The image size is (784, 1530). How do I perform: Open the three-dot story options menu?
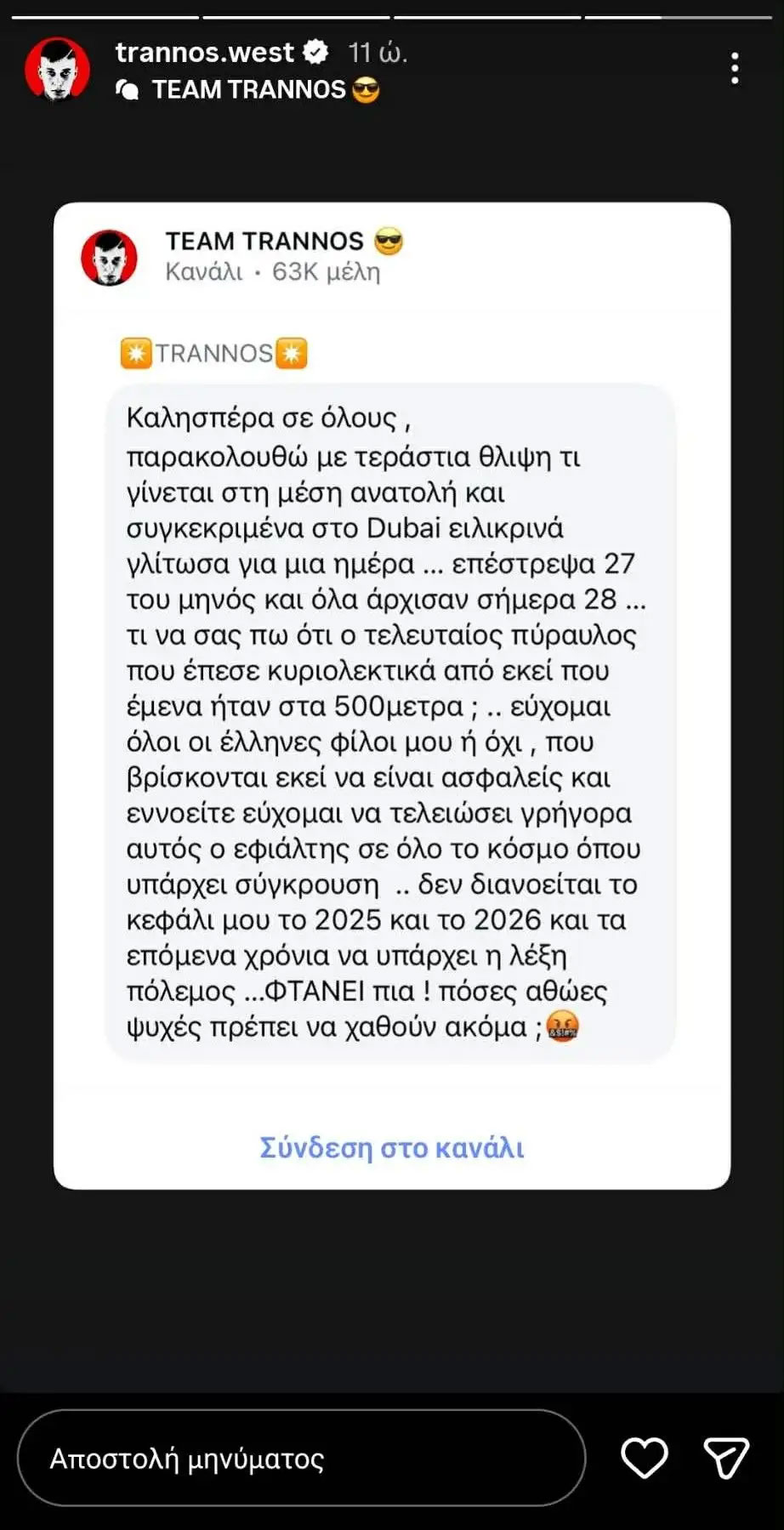click(736, 70)
